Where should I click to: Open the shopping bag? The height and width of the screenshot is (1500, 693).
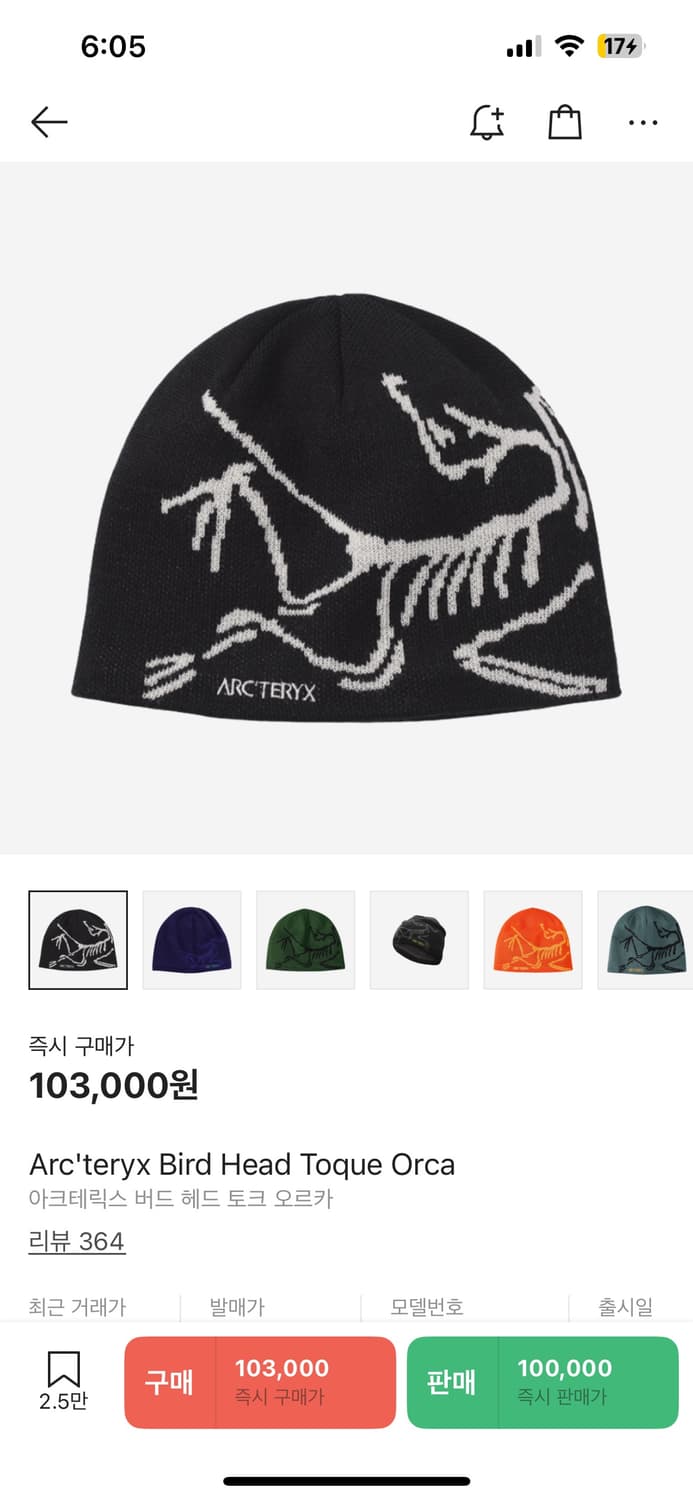(x=565, y=123)
